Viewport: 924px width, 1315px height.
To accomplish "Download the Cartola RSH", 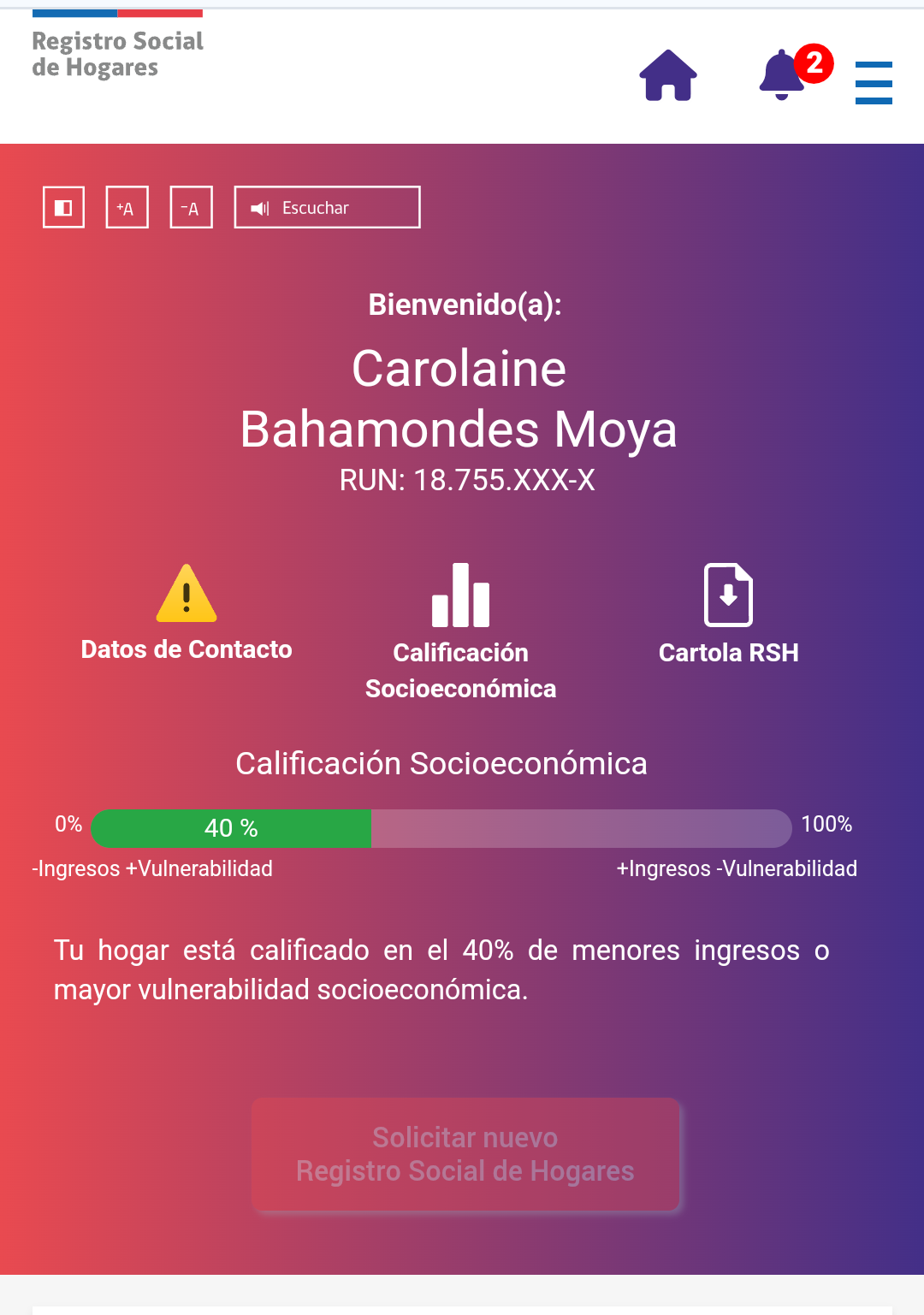I will 728,613.
